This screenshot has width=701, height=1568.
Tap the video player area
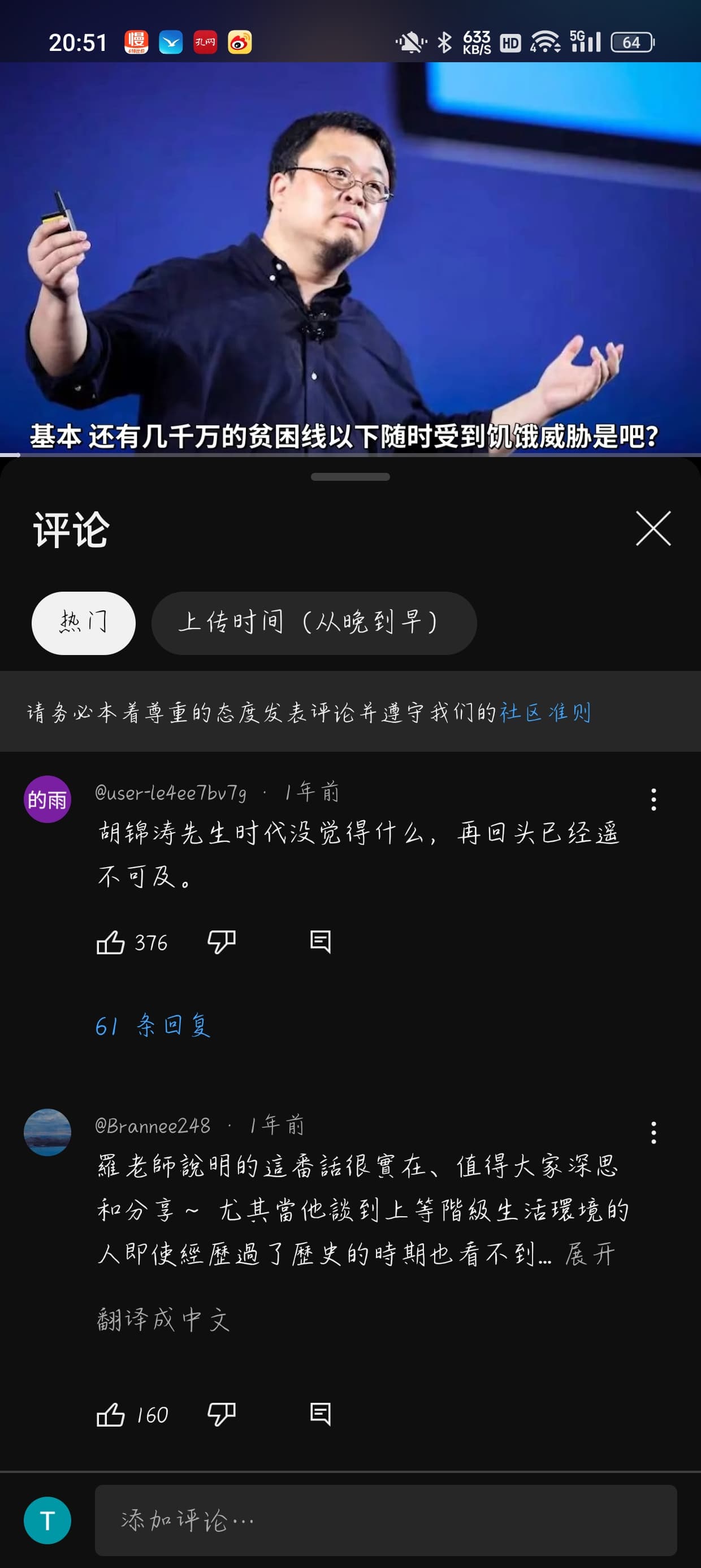click(350, 259)
